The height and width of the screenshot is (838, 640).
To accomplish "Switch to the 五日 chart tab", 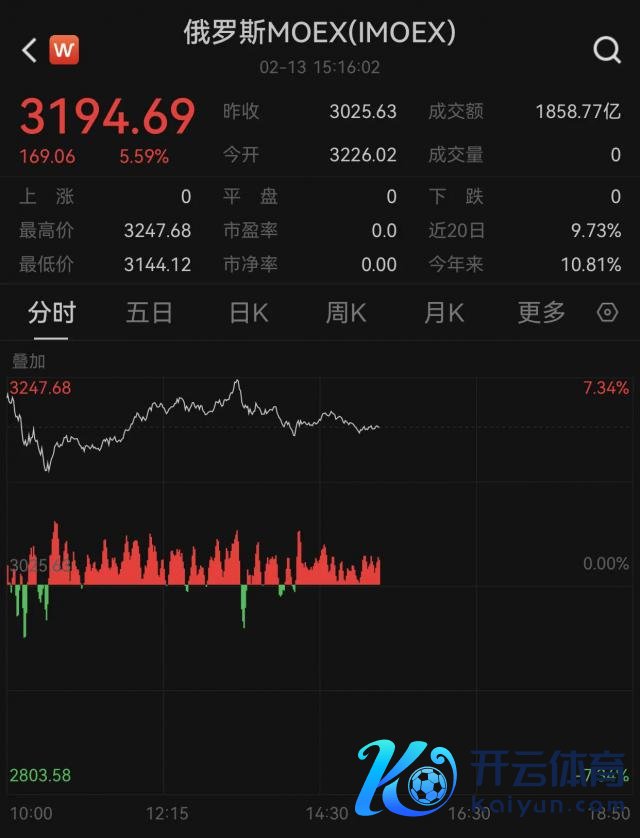I will pos(150,313).
